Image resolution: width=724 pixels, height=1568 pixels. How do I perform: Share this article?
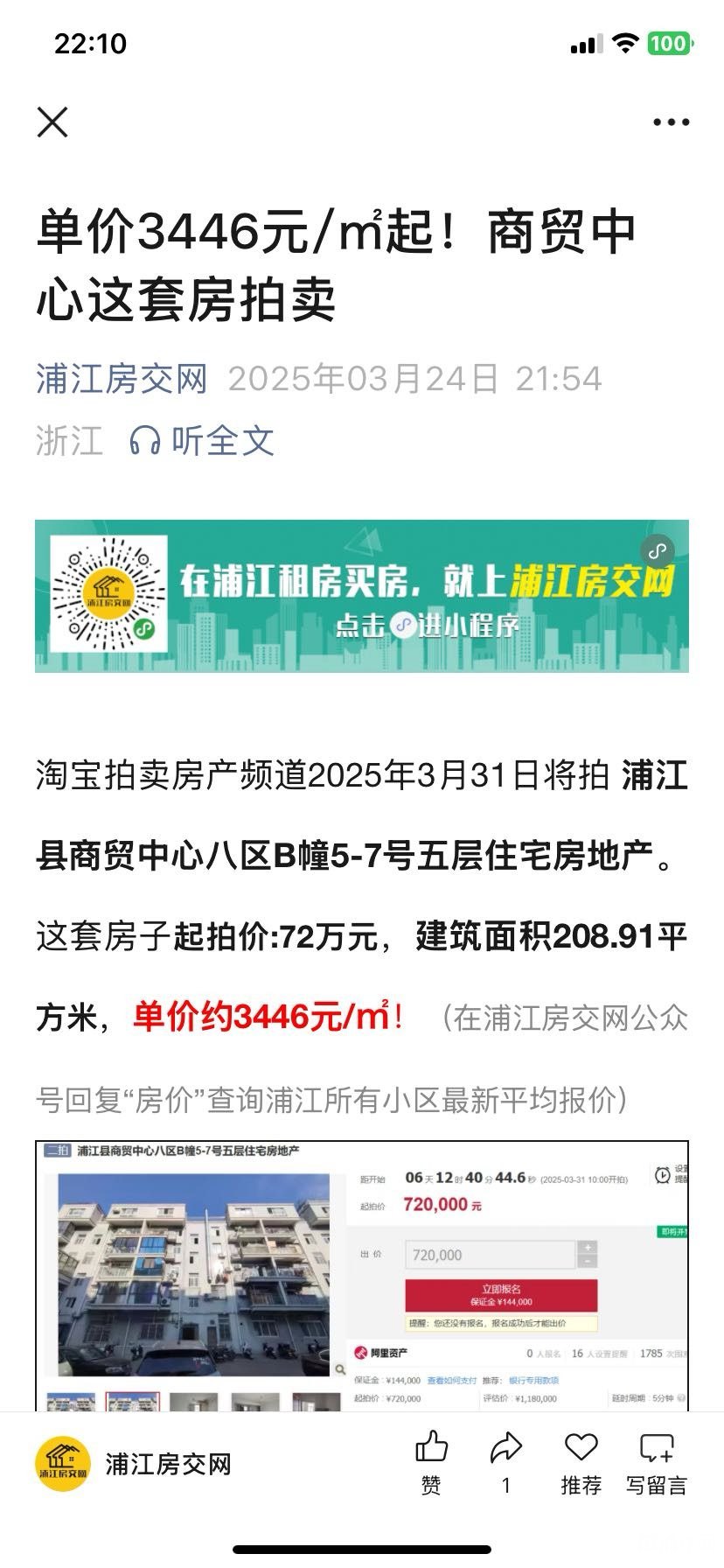click(x=506, y=1463)
